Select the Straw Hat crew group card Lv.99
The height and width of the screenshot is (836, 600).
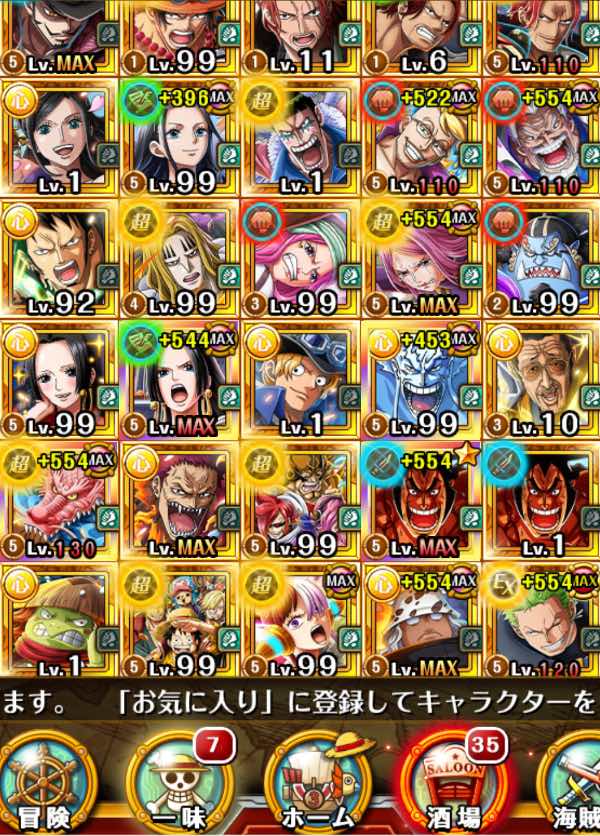click(179, 620)
